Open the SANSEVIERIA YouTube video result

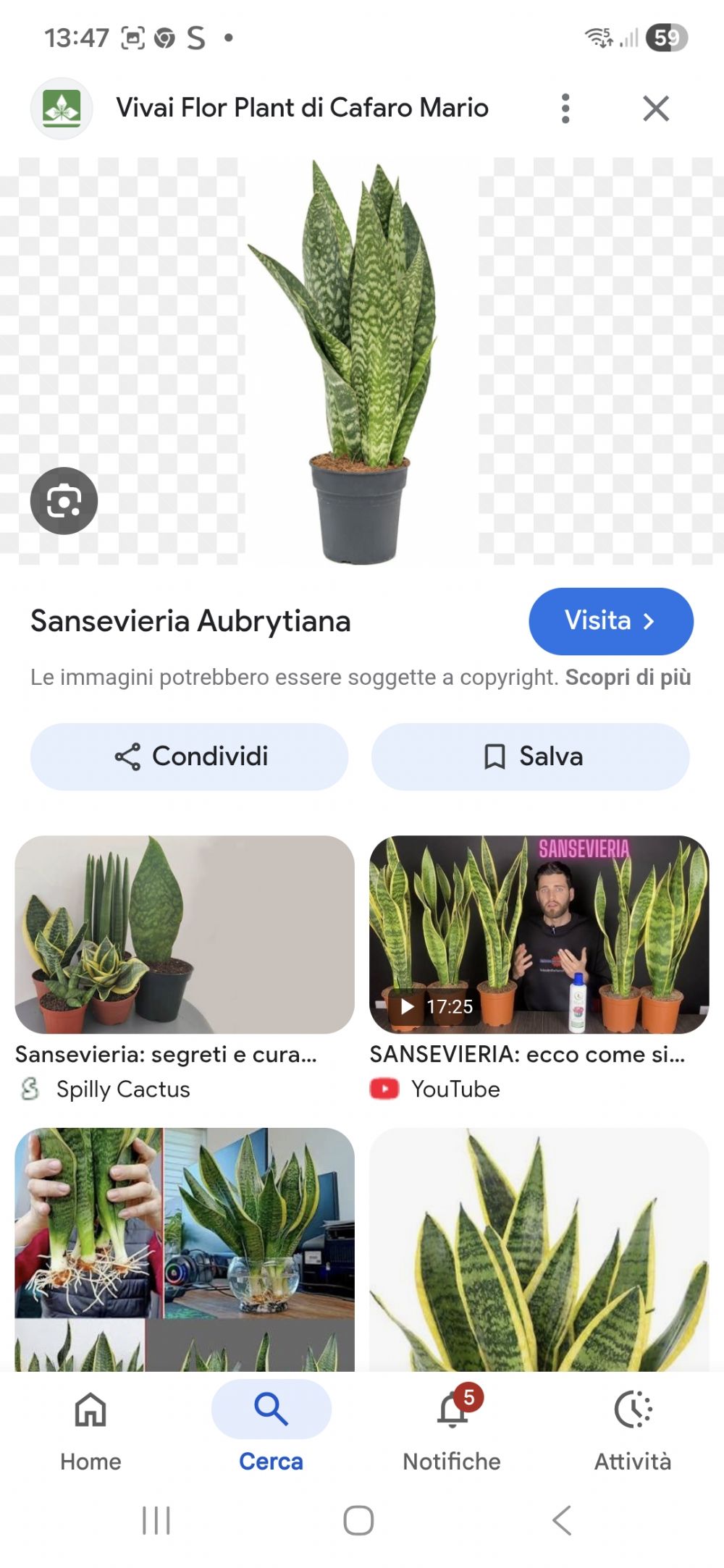point(539,935)
